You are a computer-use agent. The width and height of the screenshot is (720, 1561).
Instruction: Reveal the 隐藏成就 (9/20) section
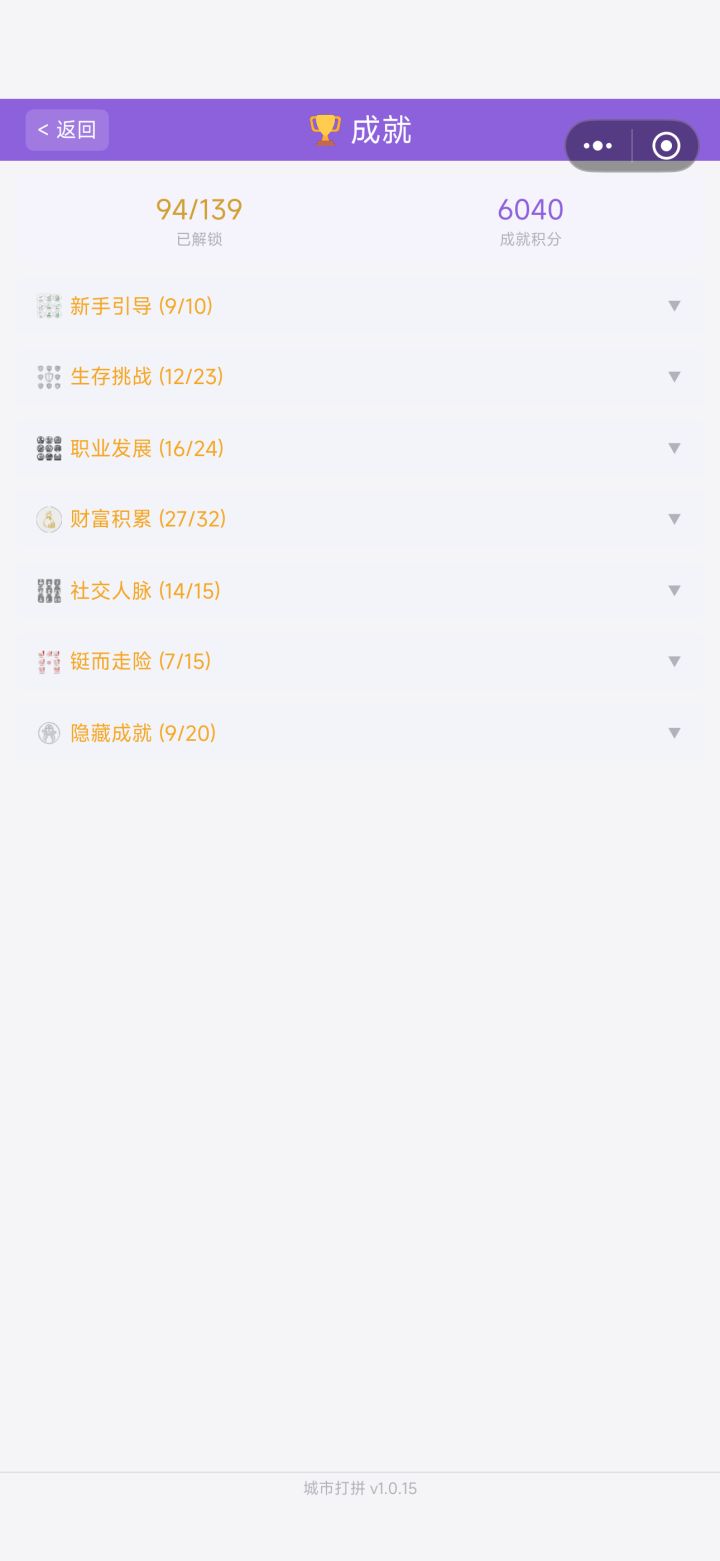[359, 733]
